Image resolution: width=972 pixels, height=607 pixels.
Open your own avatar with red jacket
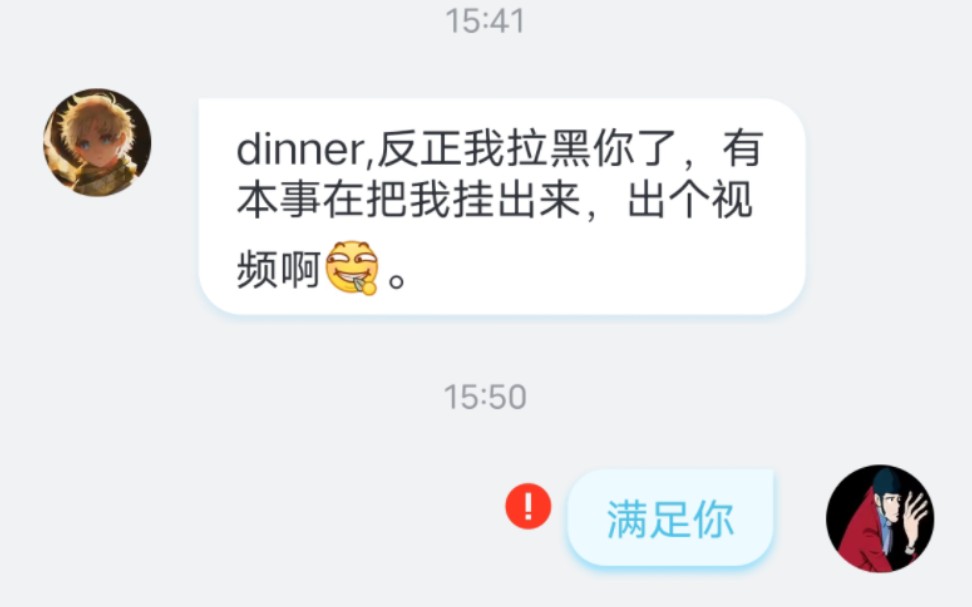point(879,518)
